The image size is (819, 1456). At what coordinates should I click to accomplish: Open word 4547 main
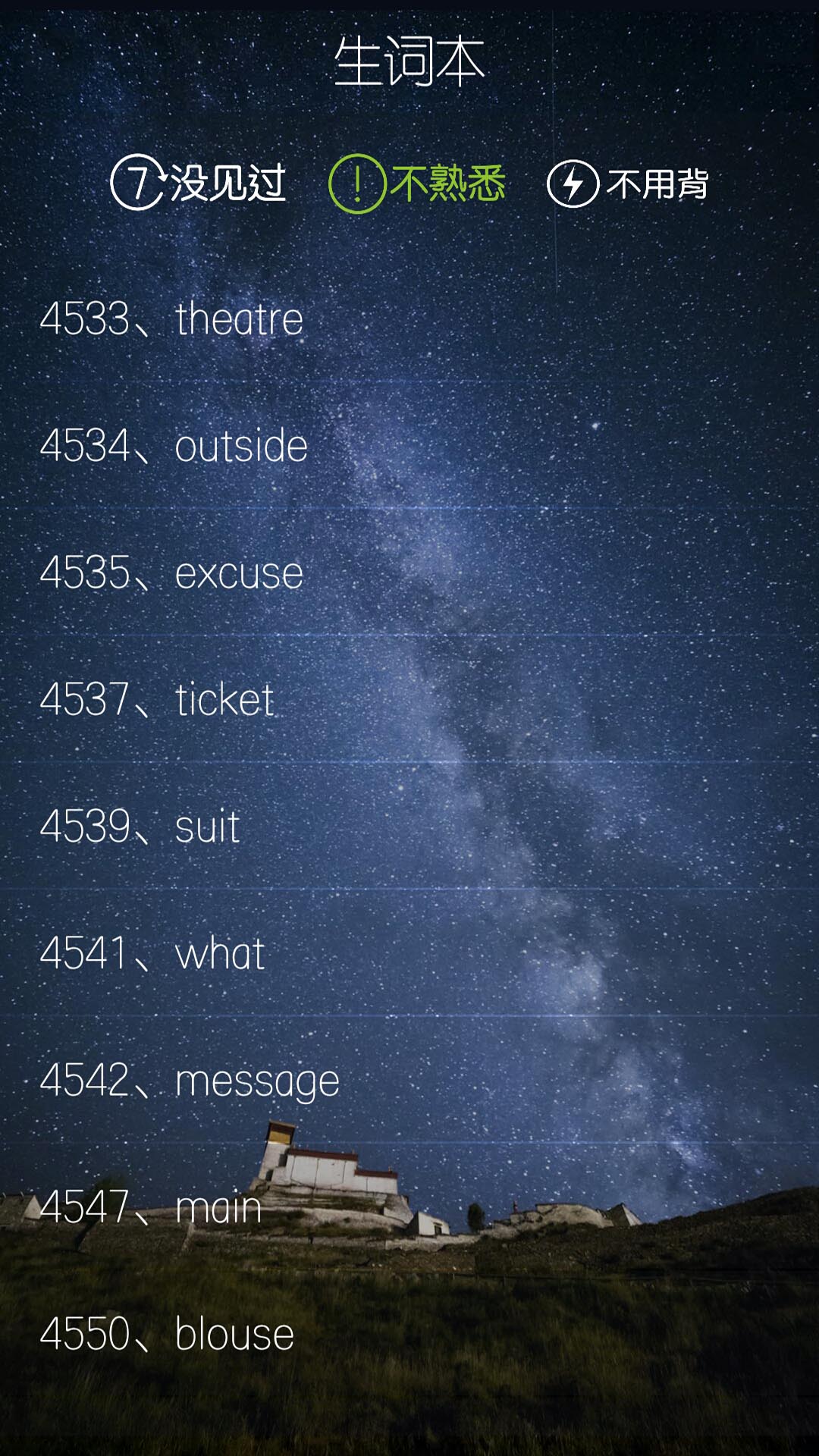[152, 1207]
